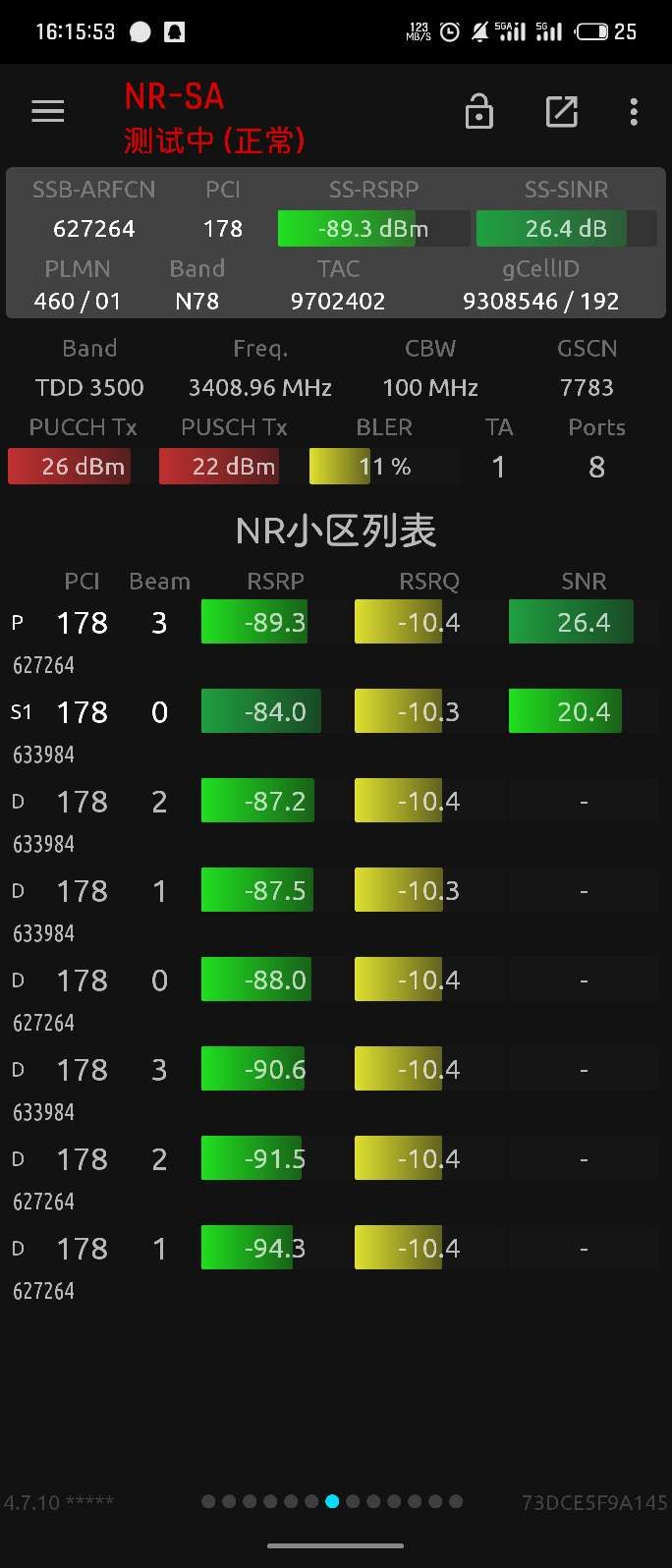Open the hamburger navigation menu
The width and height of the screenshot is (672, 1568).
click(47, 112)
